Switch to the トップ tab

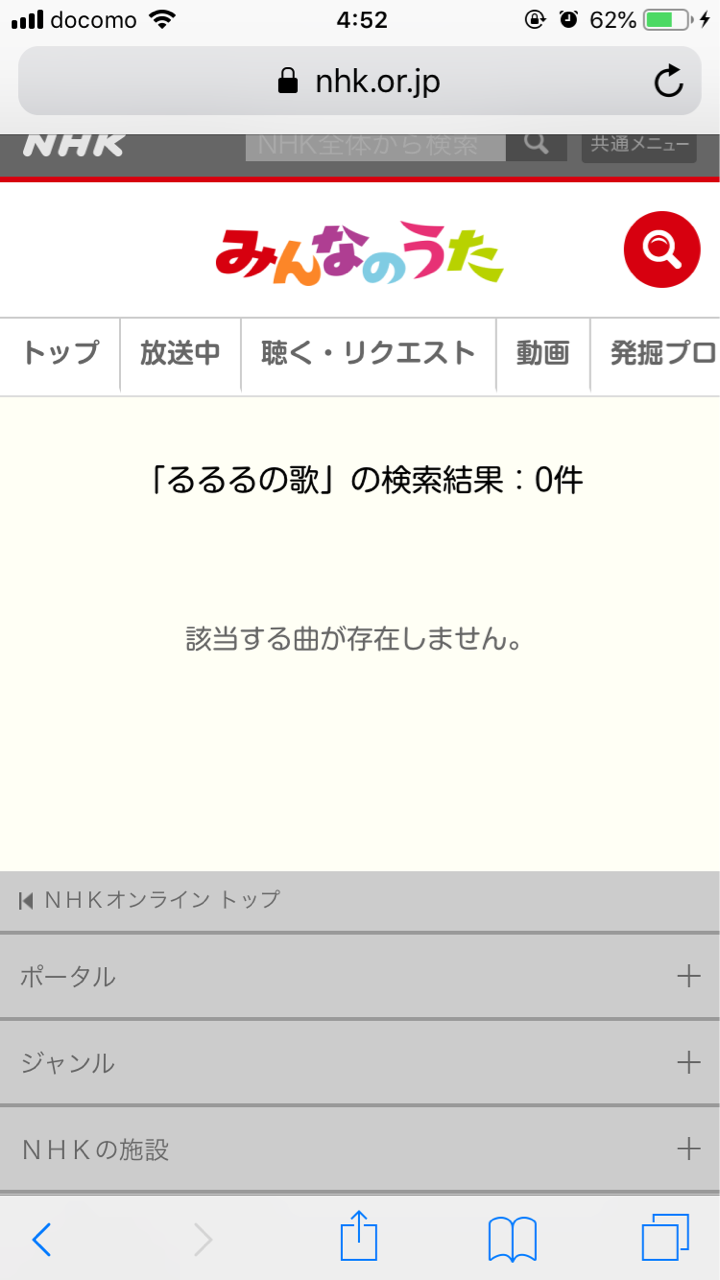(x=60, y=354)
